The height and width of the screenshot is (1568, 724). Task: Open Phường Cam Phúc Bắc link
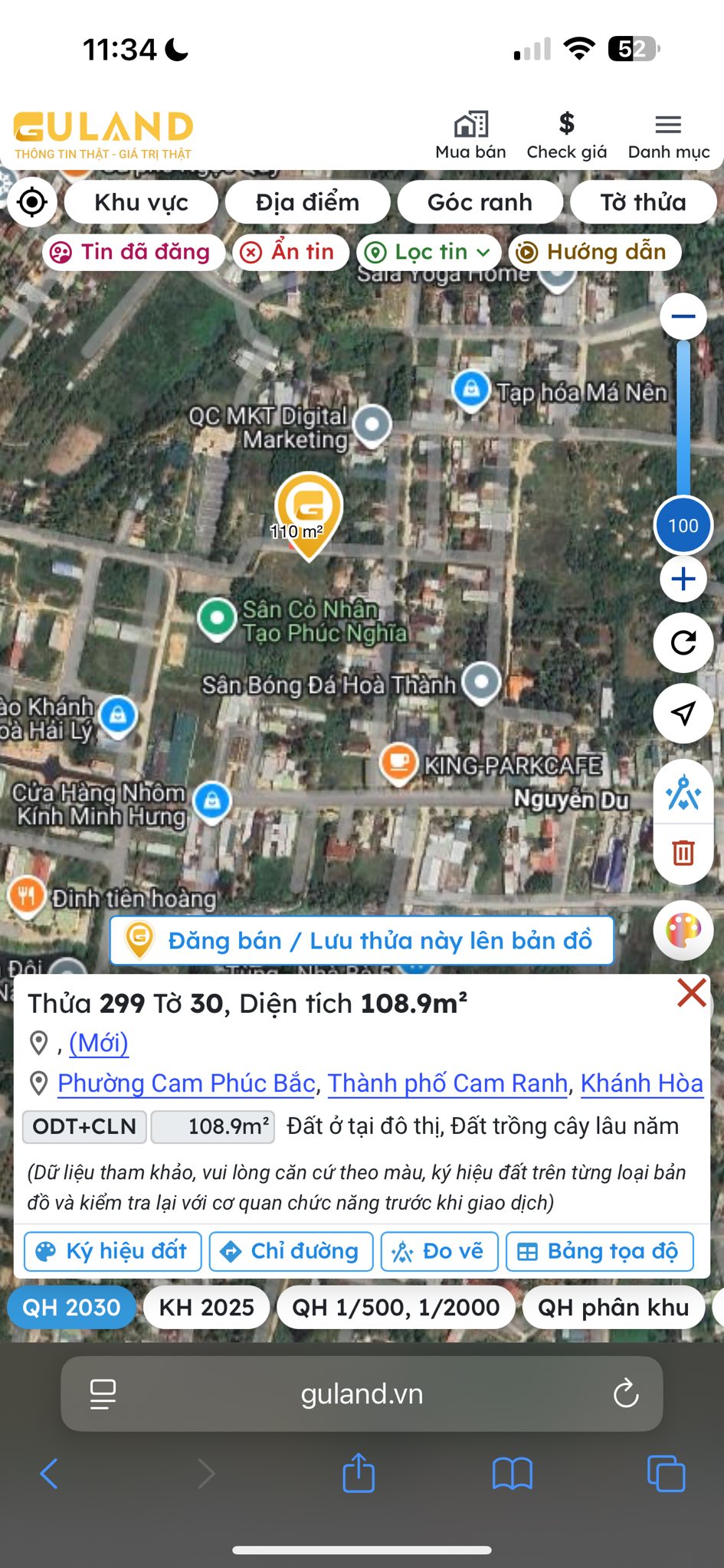[x=186, y=1083]
